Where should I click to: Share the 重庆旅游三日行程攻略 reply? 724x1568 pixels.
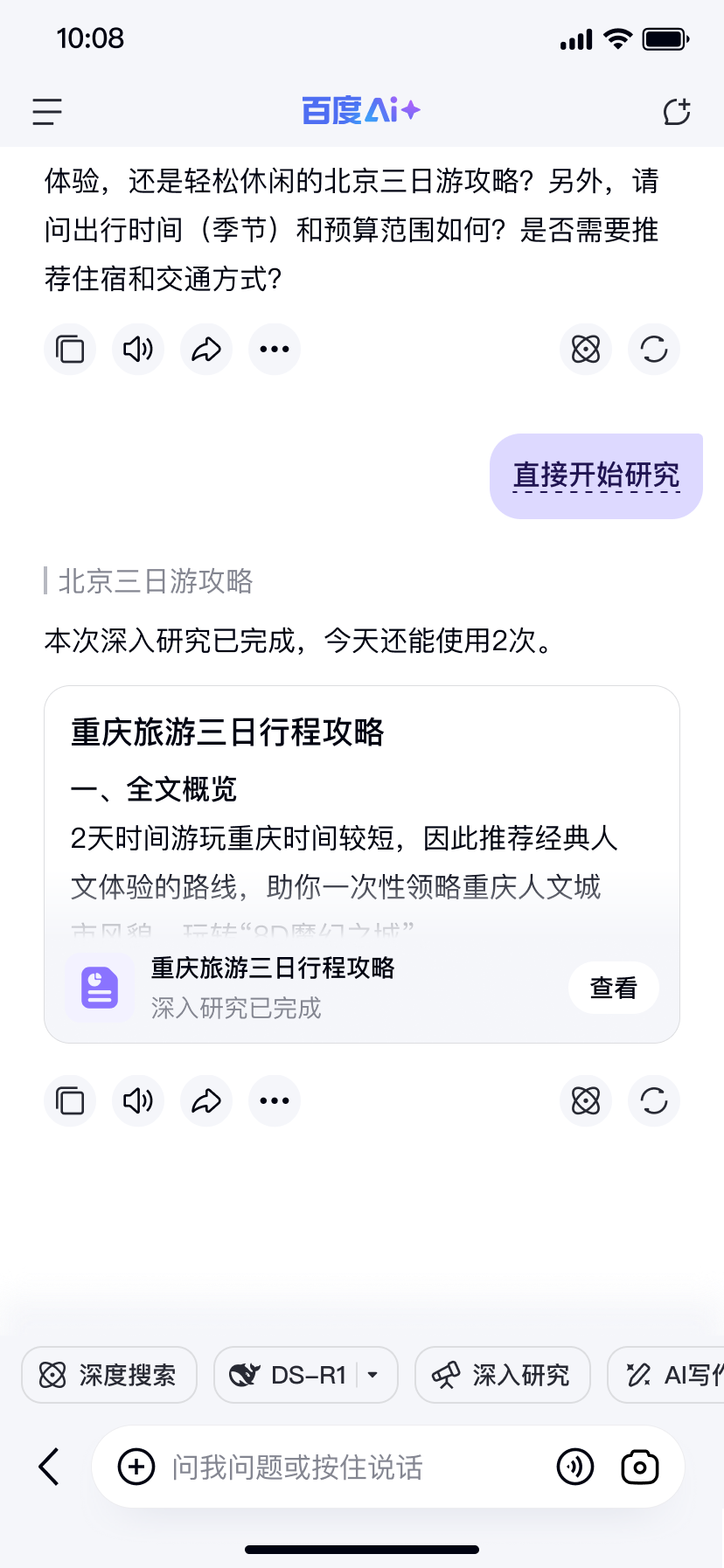(206, 1100)
